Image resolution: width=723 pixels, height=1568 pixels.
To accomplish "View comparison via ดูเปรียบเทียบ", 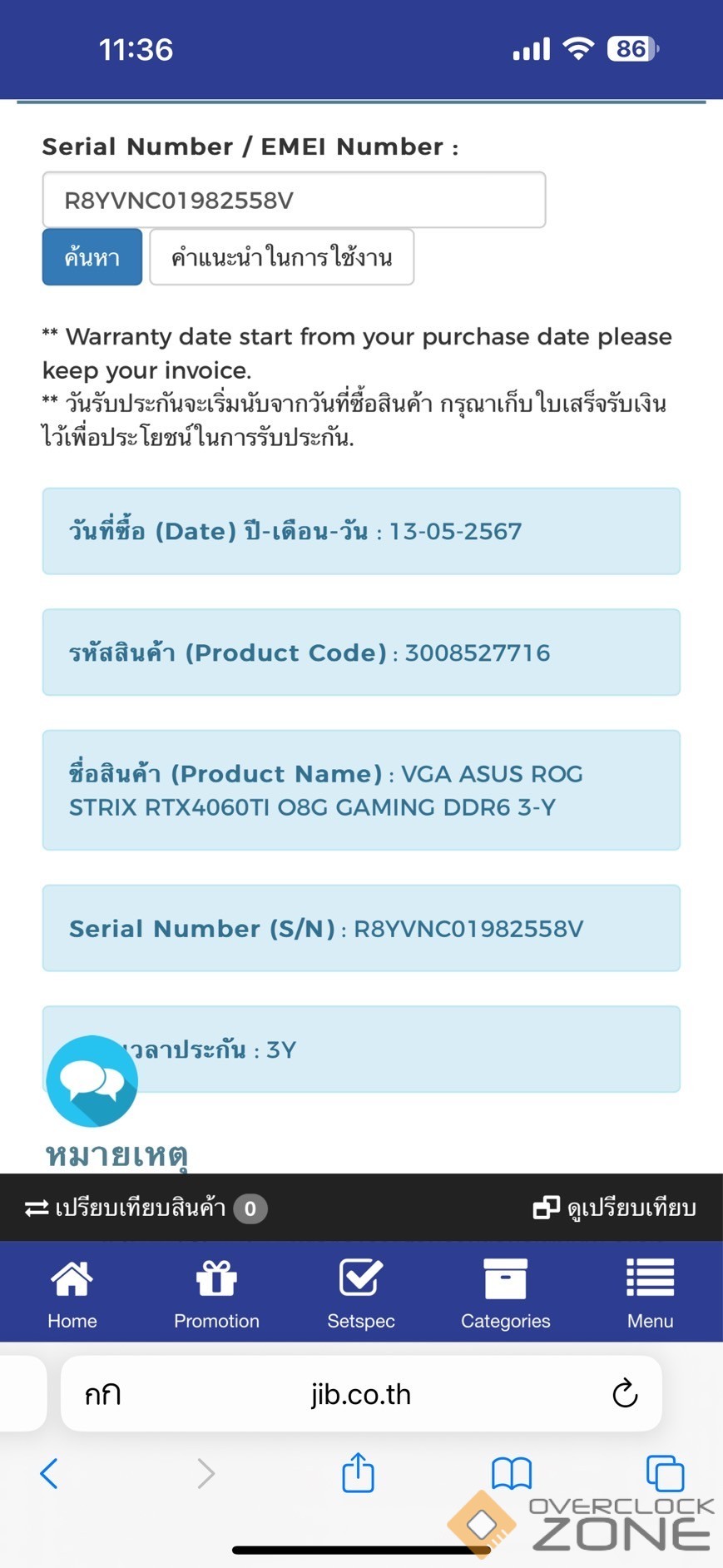I will point(615,1208).
